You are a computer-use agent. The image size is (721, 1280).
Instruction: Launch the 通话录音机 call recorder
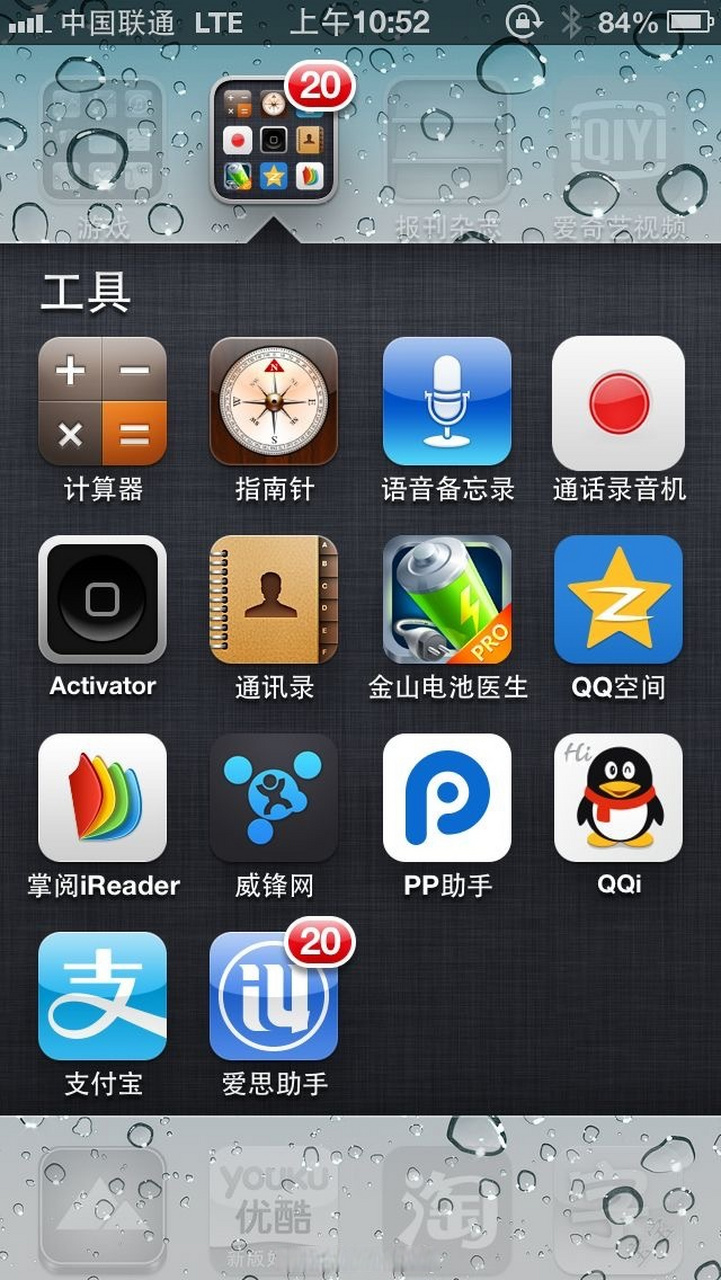618,402
